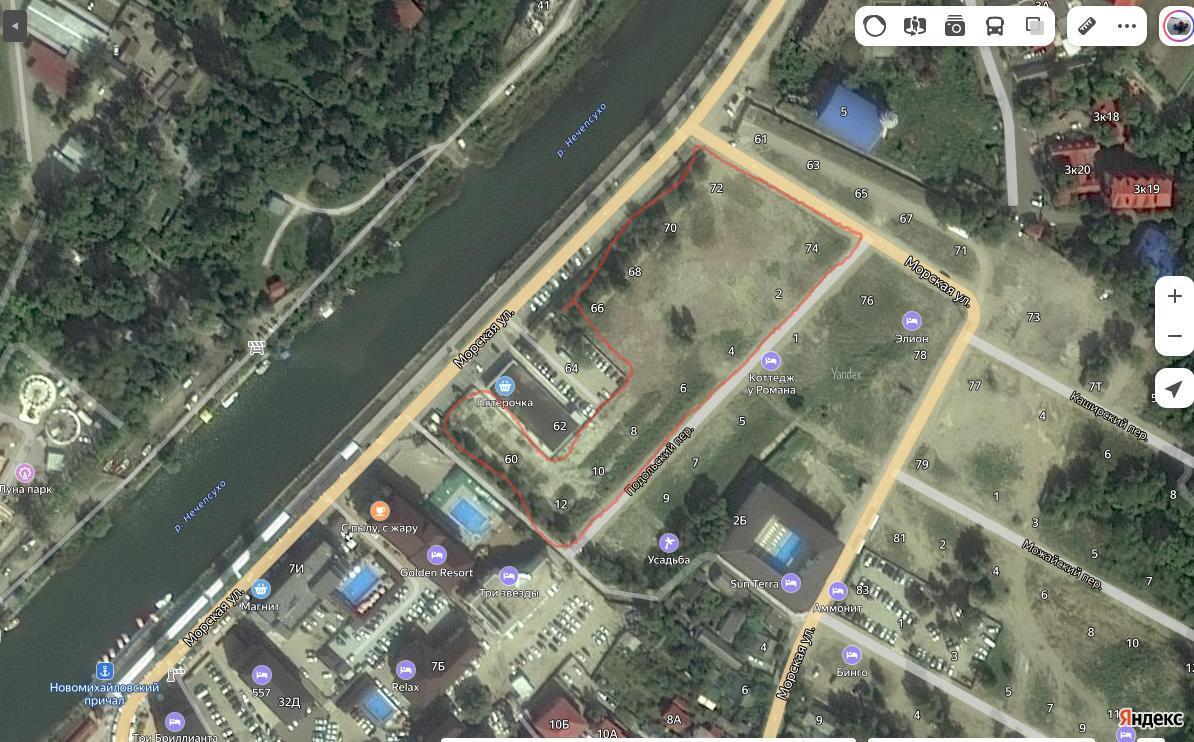
Task: Toggle the traffic layer
Action: coord(875,26)
